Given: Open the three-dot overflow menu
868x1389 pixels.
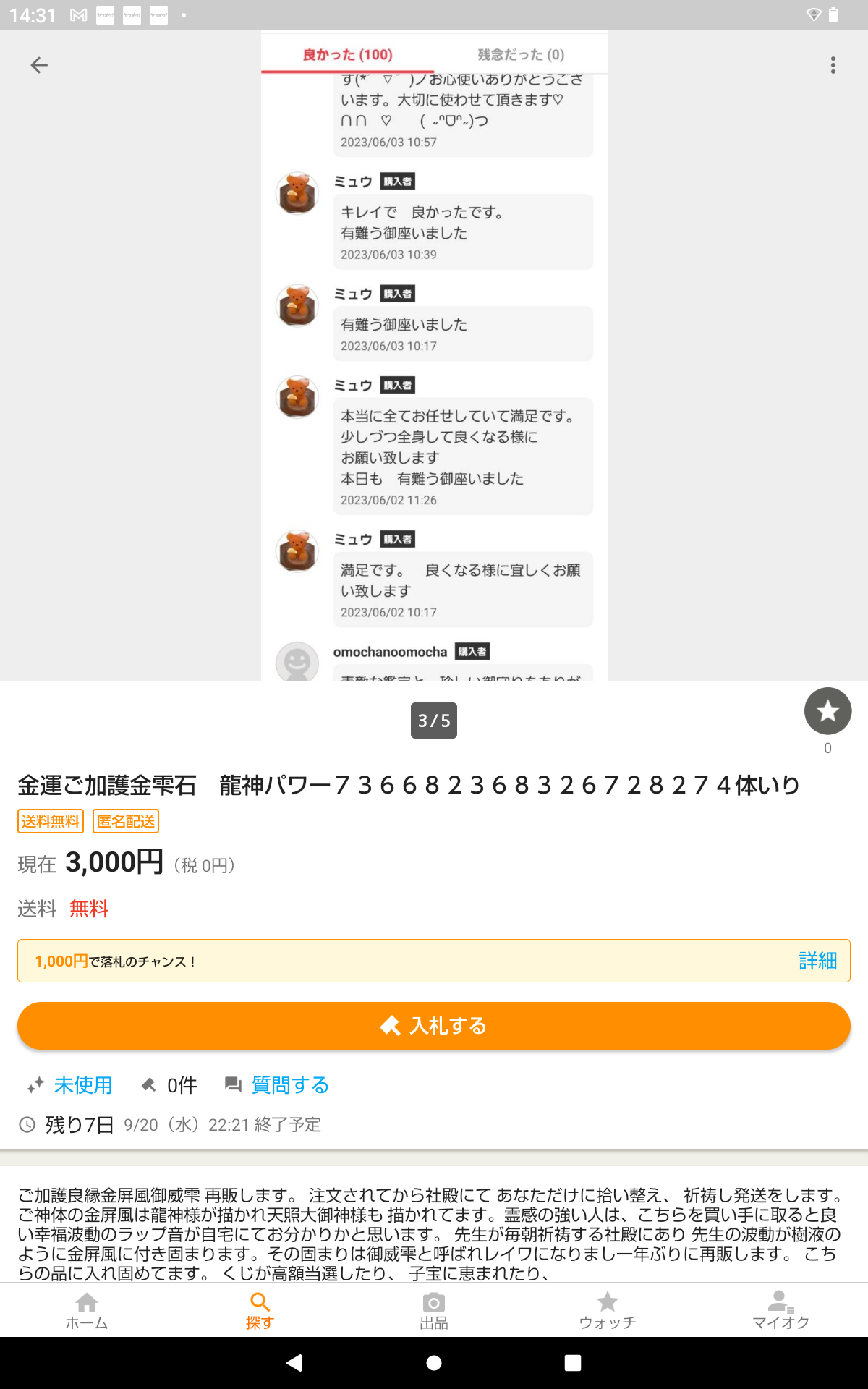Looking at the screenshot, I should point(833,65).
